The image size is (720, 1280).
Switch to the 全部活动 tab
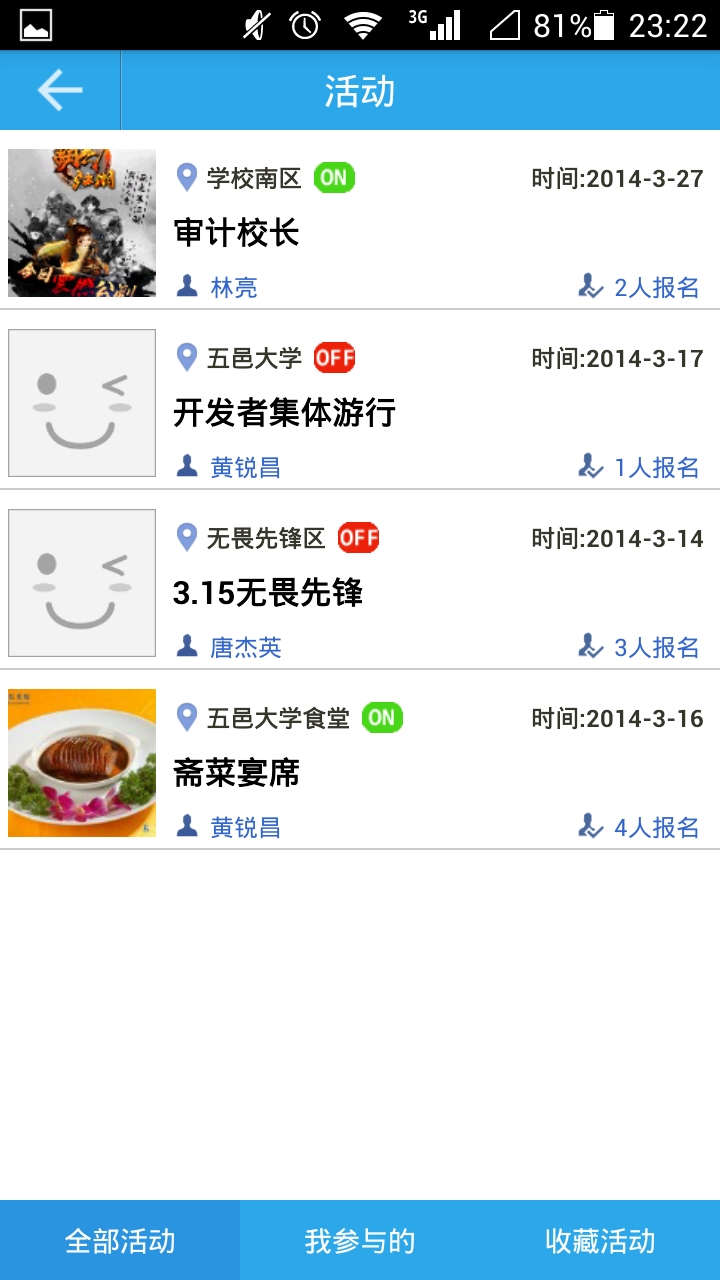[x=120, y=1241]
